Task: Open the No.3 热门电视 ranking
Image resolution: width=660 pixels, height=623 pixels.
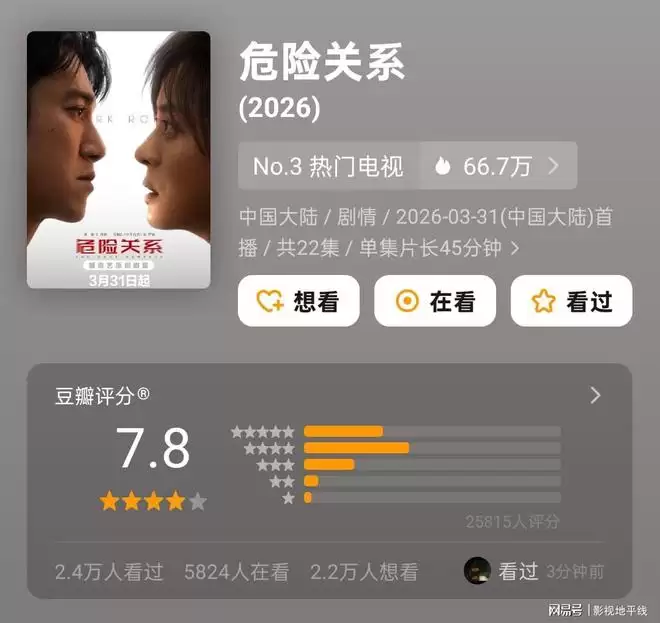Action: pyautogui.click(x=328, y=166)
